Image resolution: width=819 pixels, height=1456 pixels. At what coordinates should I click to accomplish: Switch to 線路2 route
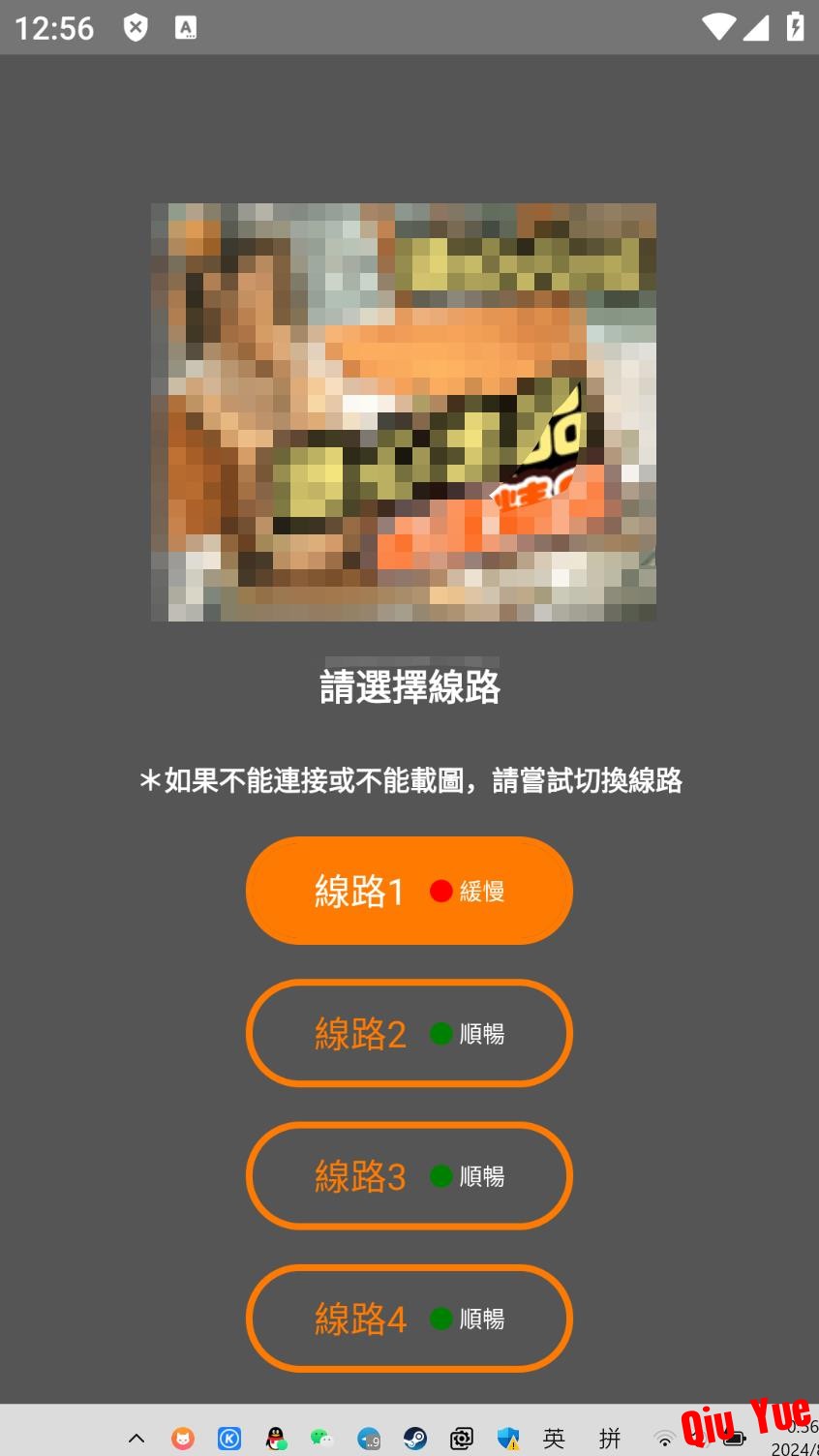[x=409, y=1033]
